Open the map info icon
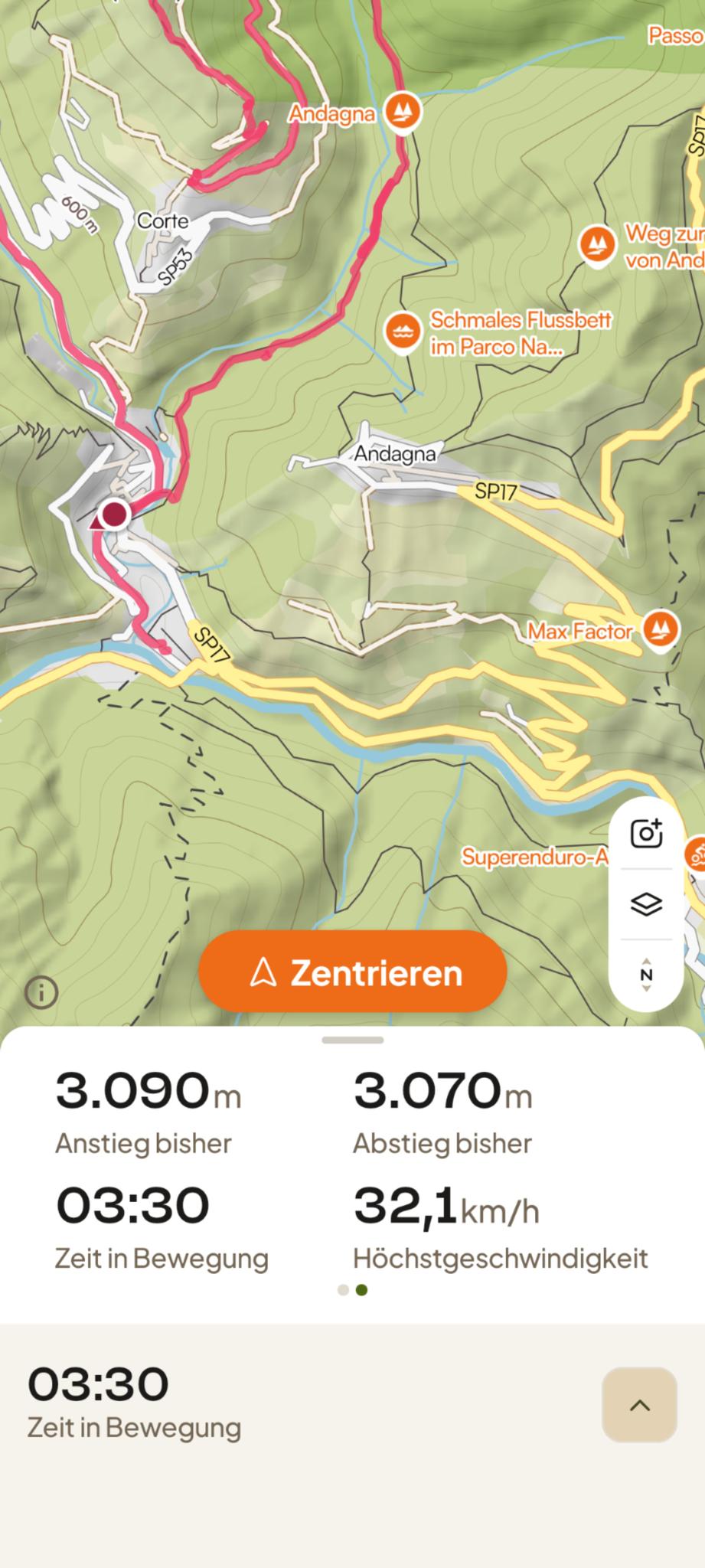 [41, 993]
